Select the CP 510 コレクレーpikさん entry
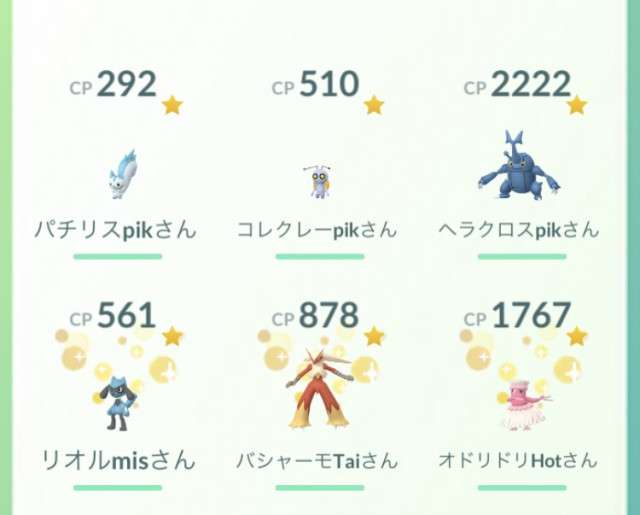This screenshot has width=640, height=515. tap(317, 178)
